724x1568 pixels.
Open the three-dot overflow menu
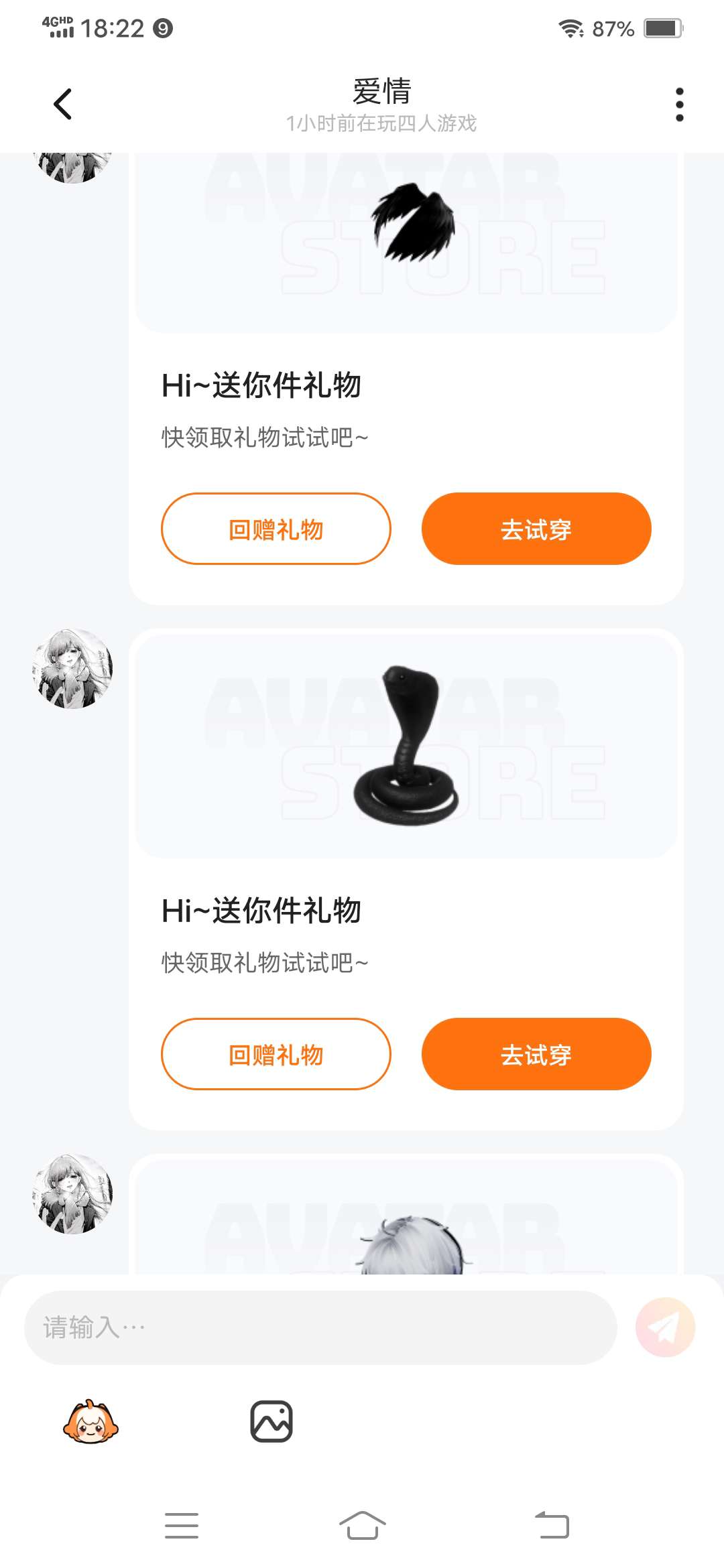[679, 105]
